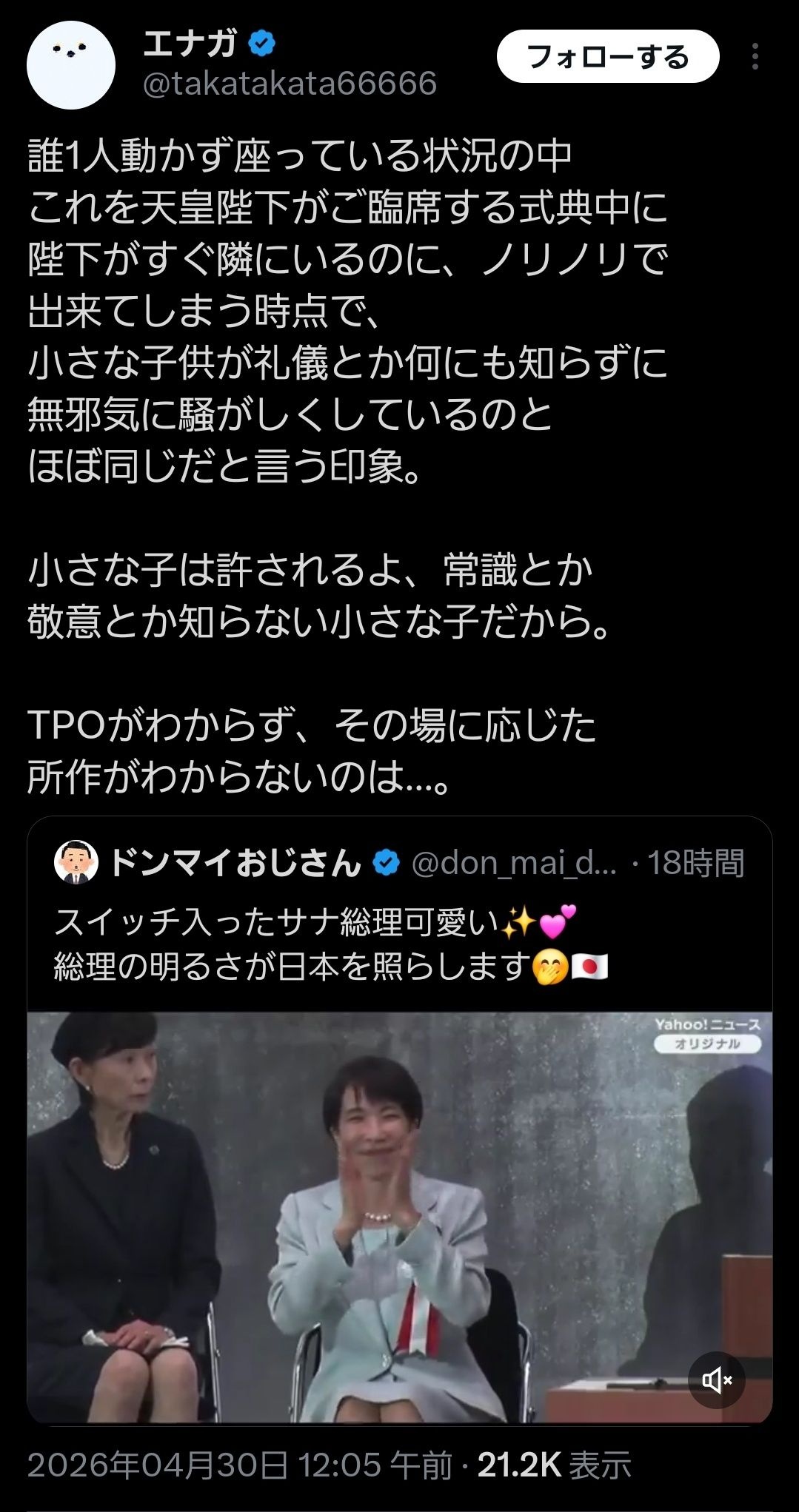This screenshot has width=799, height=1512.
Task: Follow the エナガ account
Action: (x=607, y=57)
